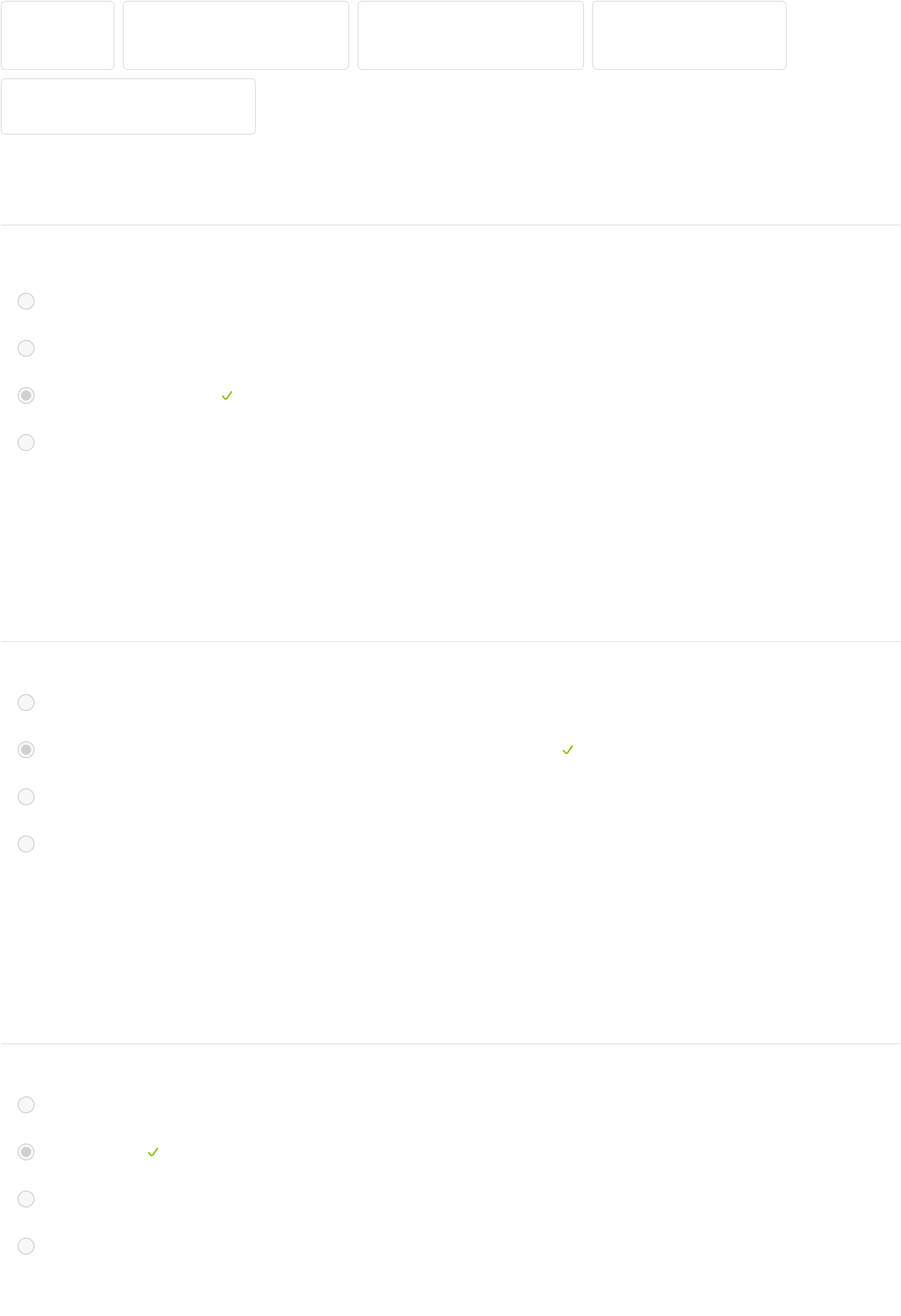901x1316 pixels.
Task: Select the last answer option of the second question
Action: coord(26,844)
